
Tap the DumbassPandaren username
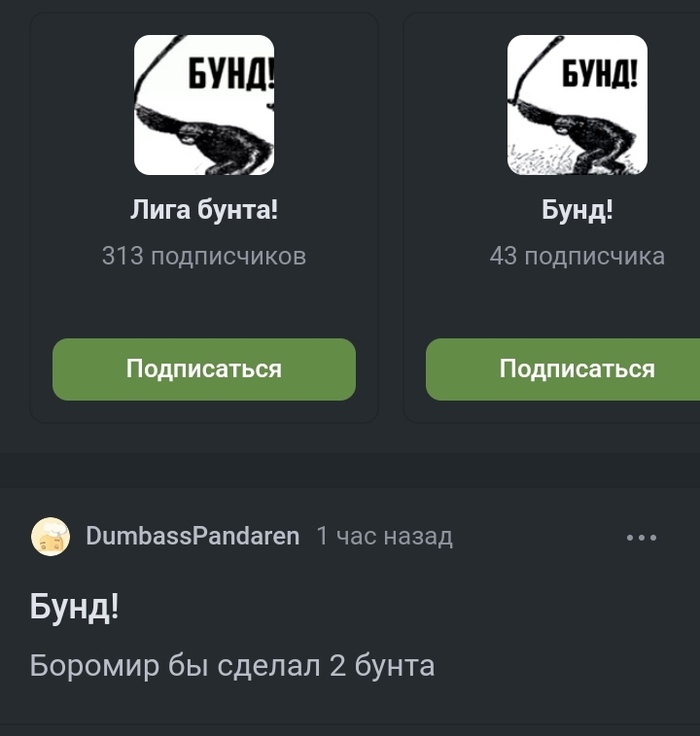point(192,537)
